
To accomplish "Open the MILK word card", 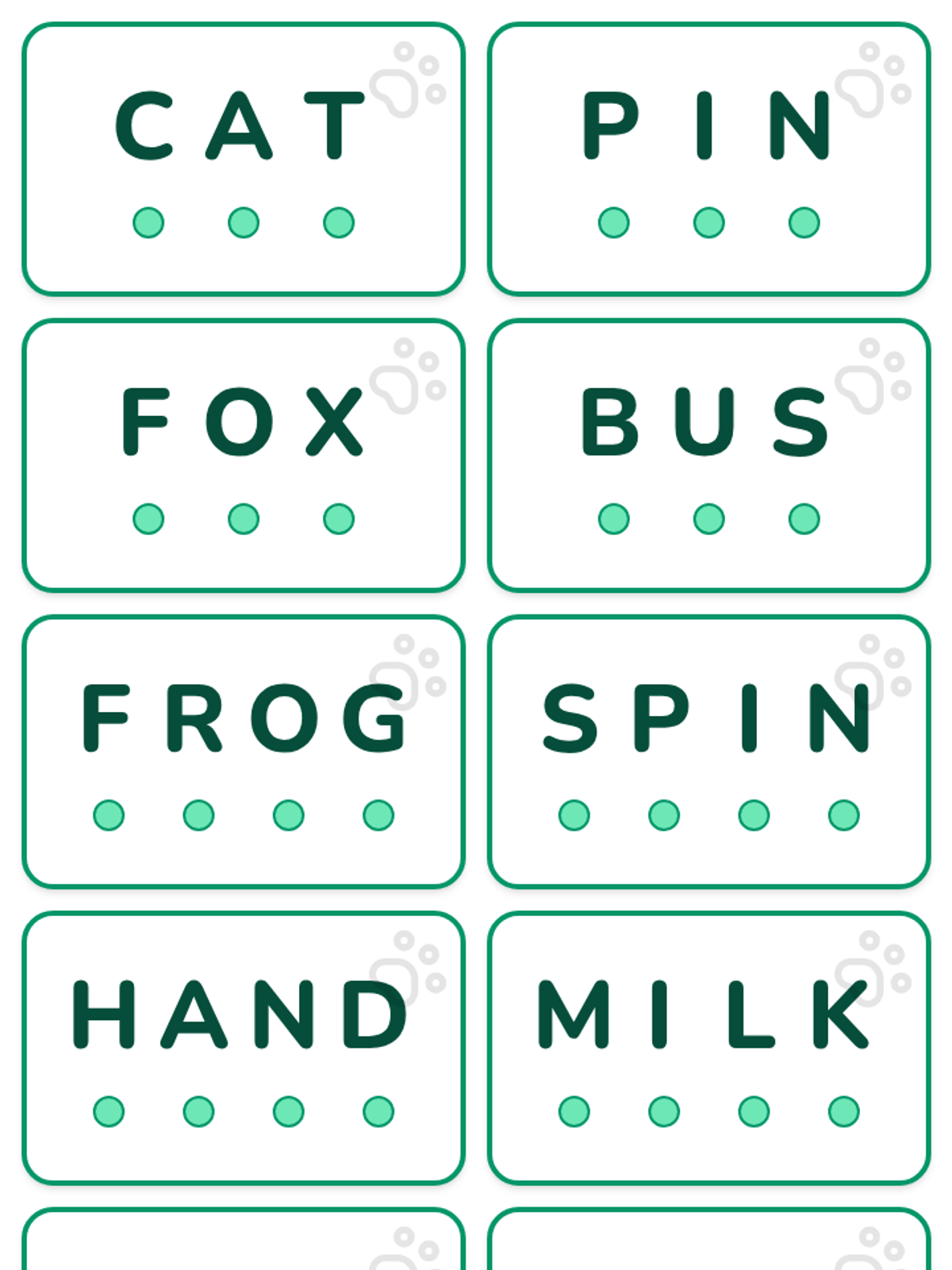I will tap(708, 1048).
